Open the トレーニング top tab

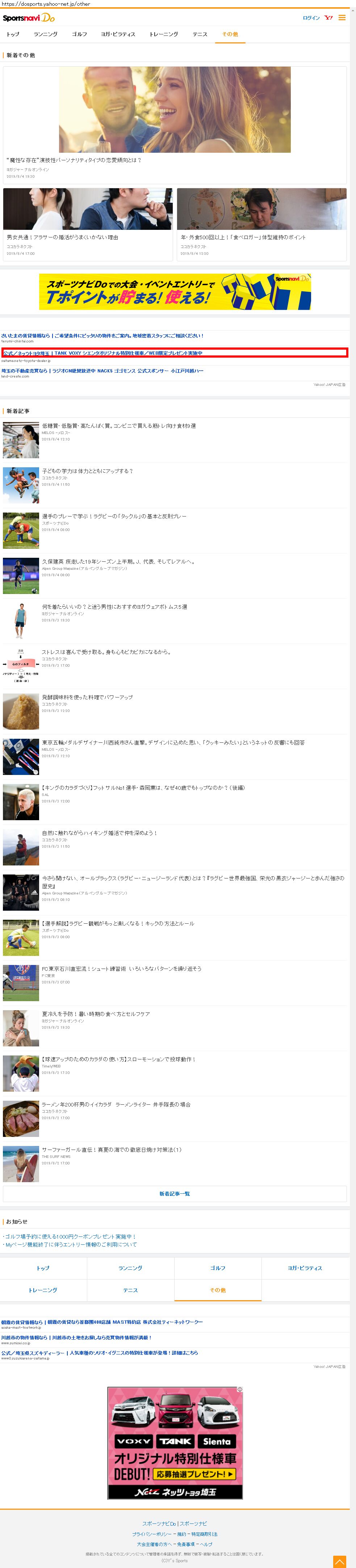pyautogui.click(x=164, y=34)
